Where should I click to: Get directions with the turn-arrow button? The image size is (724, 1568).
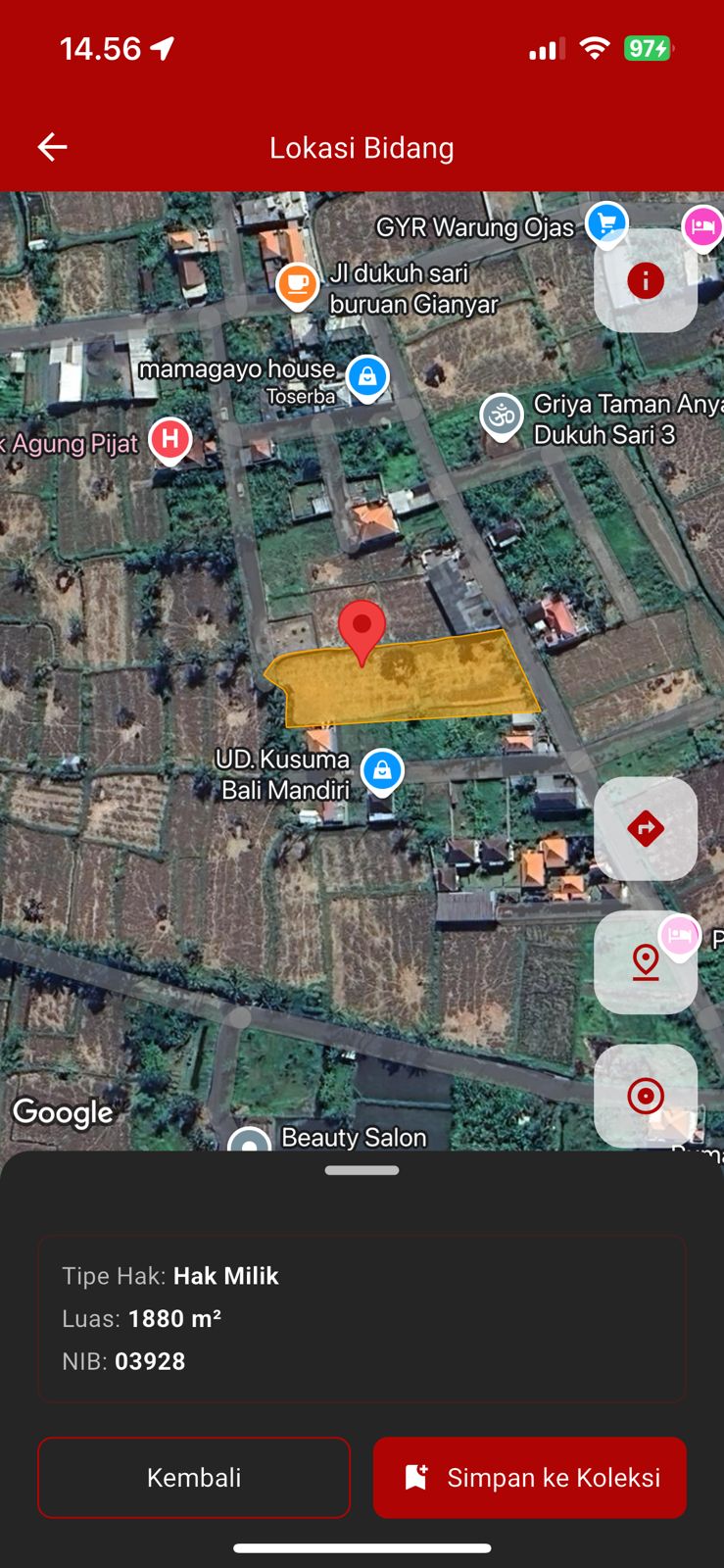point(645,828)
